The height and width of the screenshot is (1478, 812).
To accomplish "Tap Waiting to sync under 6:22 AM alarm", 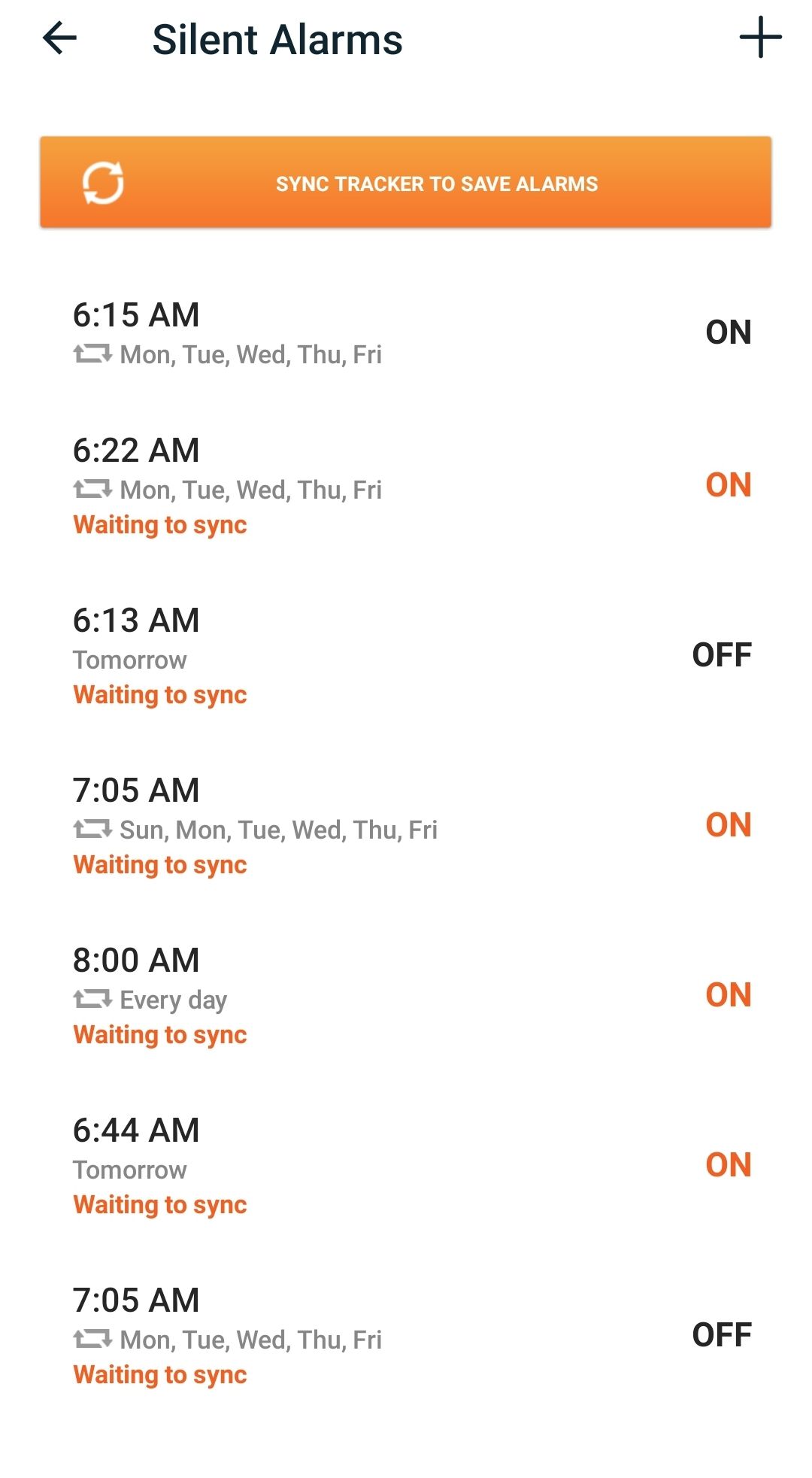I will [160, 524].
